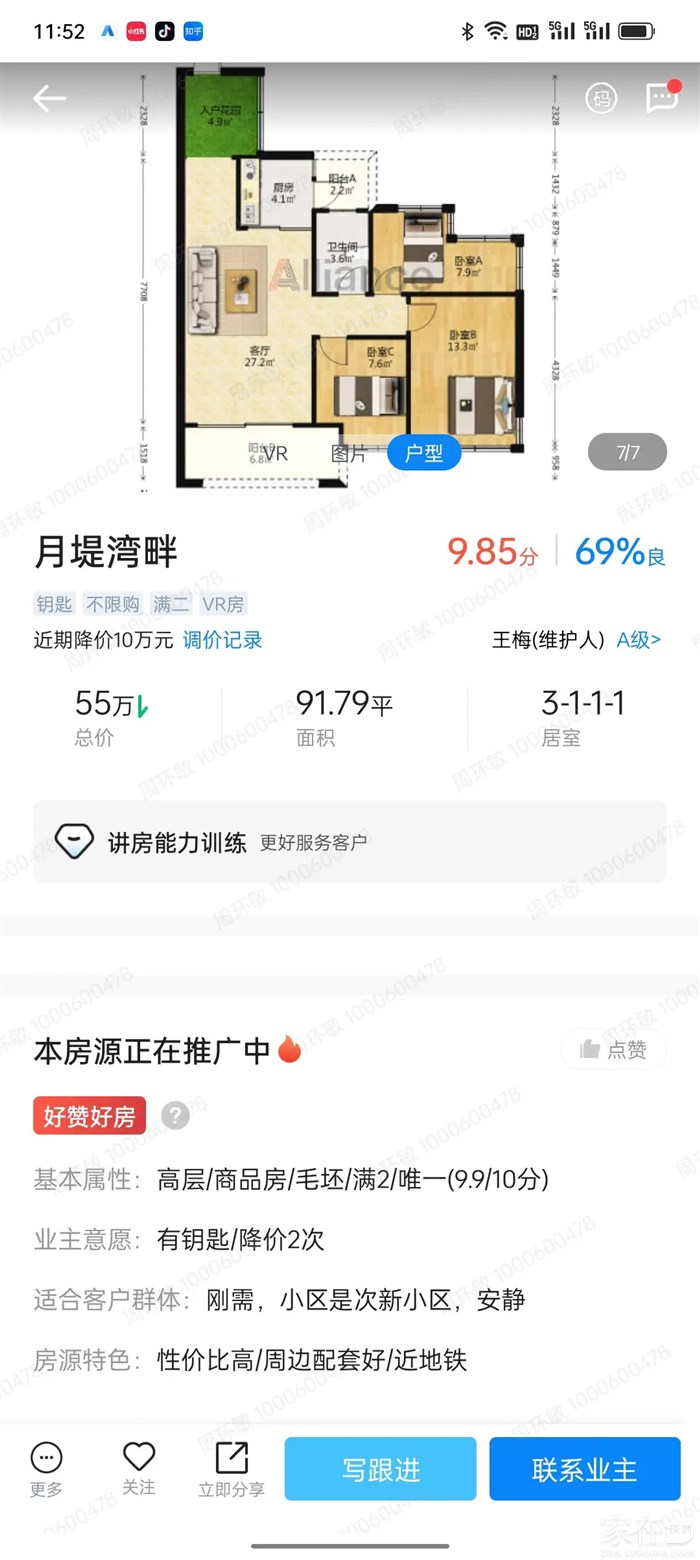Open 讲房能力训练 banner
Viewport: 700px width, 1560px height.
click(x=350, y=842)
